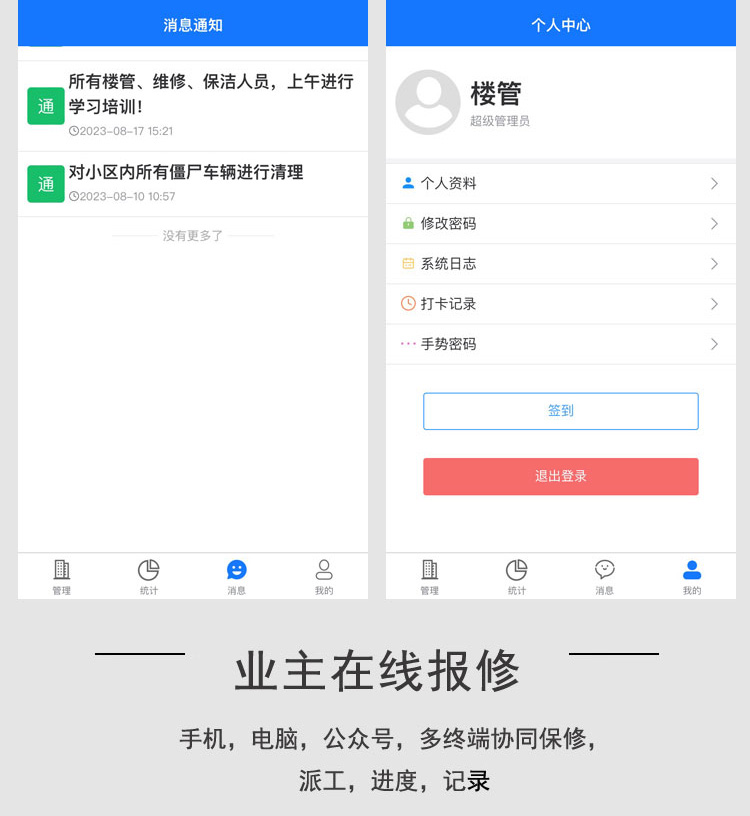Image resolution: width=750 pixels, height=816 pixels.
Task: Switch to the 我的 tab
Action: pos(692,576)
